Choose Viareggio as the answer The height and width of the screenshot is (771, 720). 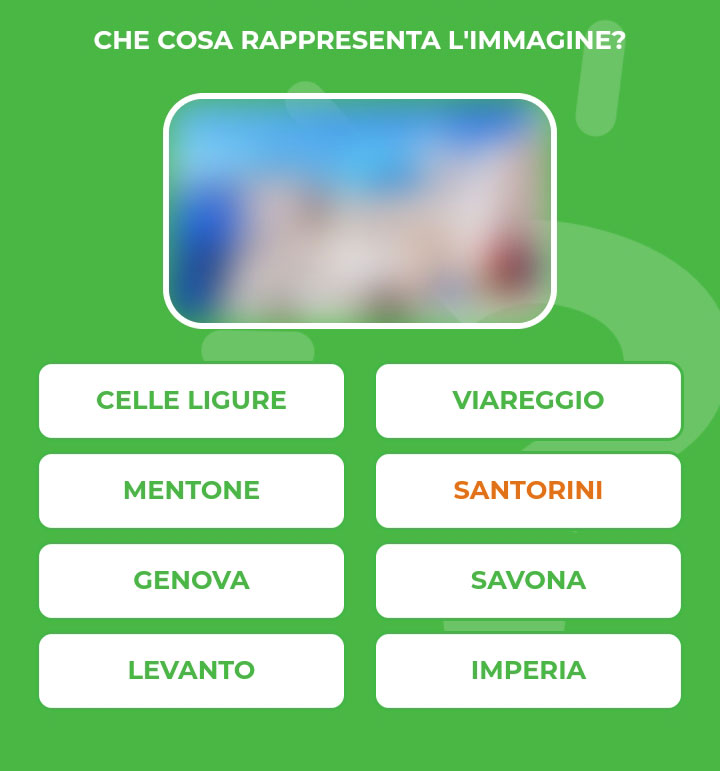528,401
